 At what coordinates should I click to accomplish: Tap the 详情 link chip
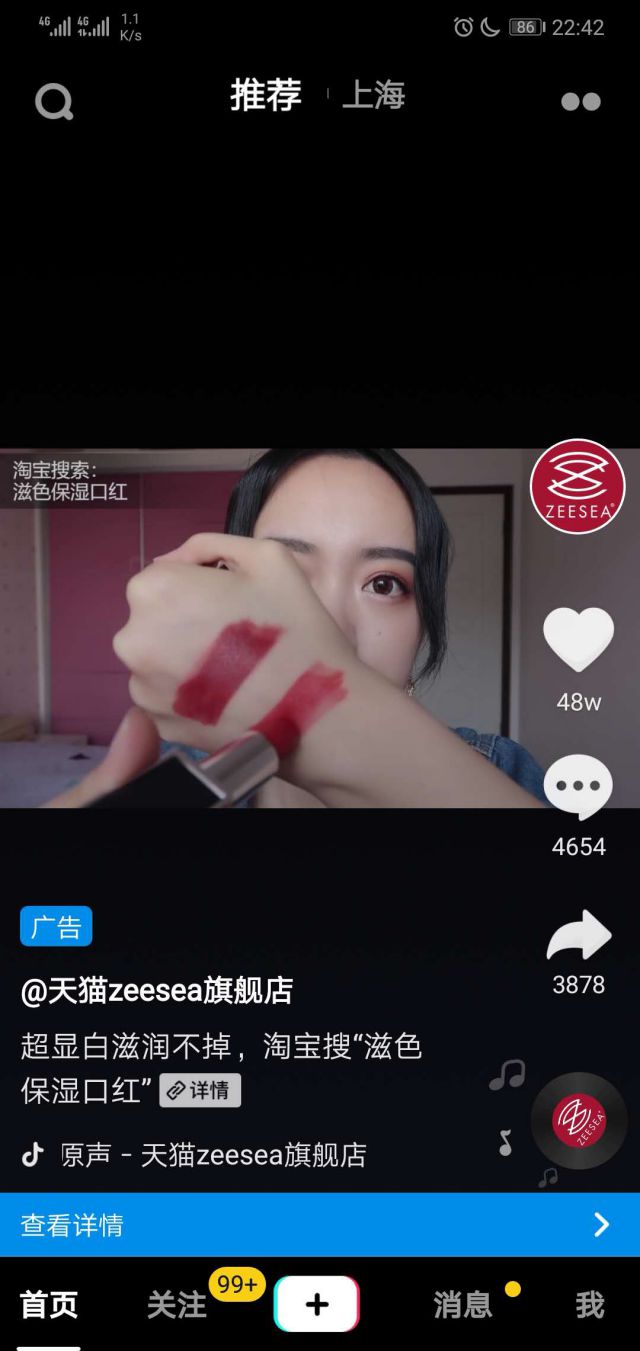[200, 1090]
